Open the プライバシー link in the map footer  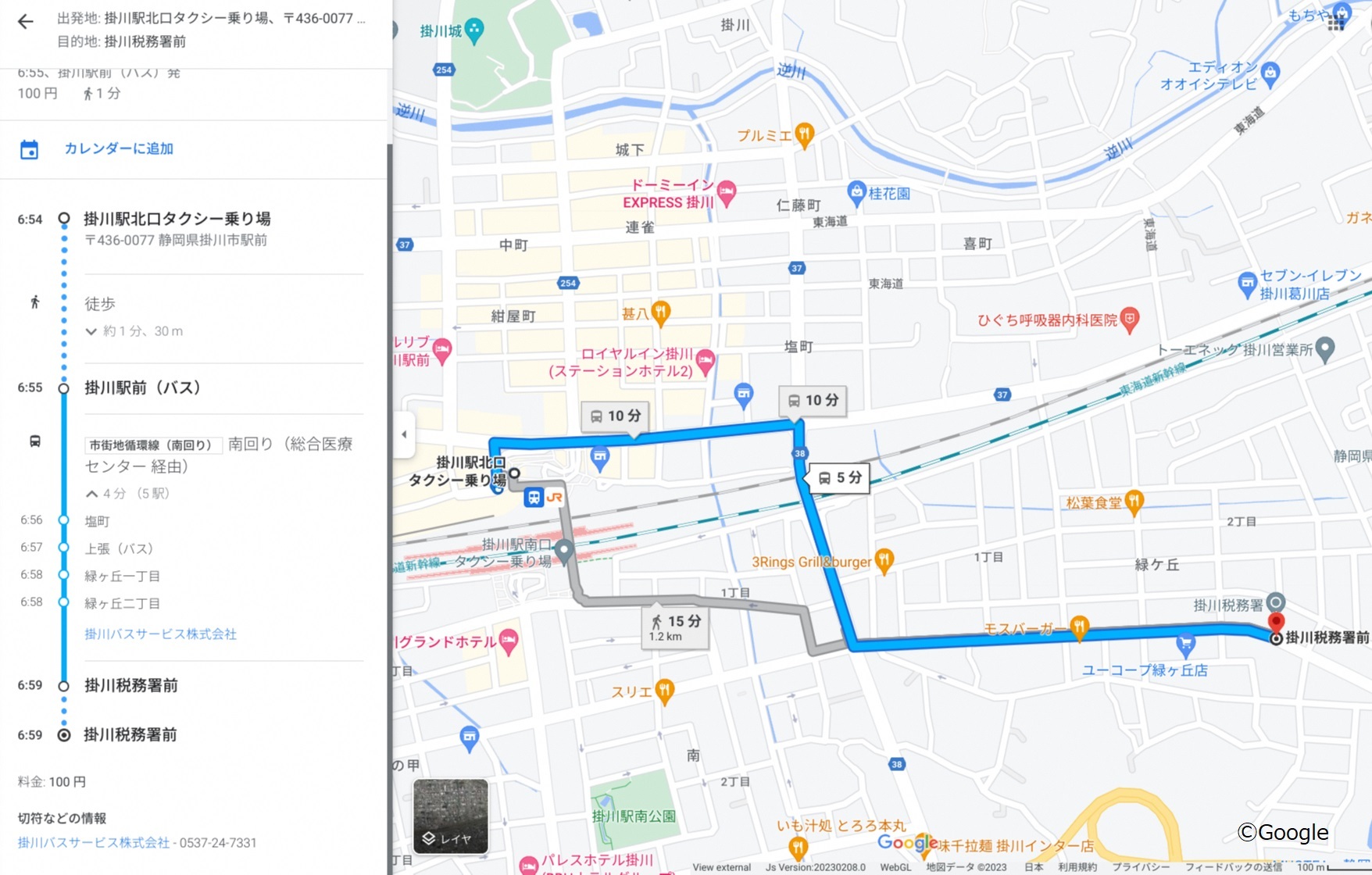coord(1140,866)
